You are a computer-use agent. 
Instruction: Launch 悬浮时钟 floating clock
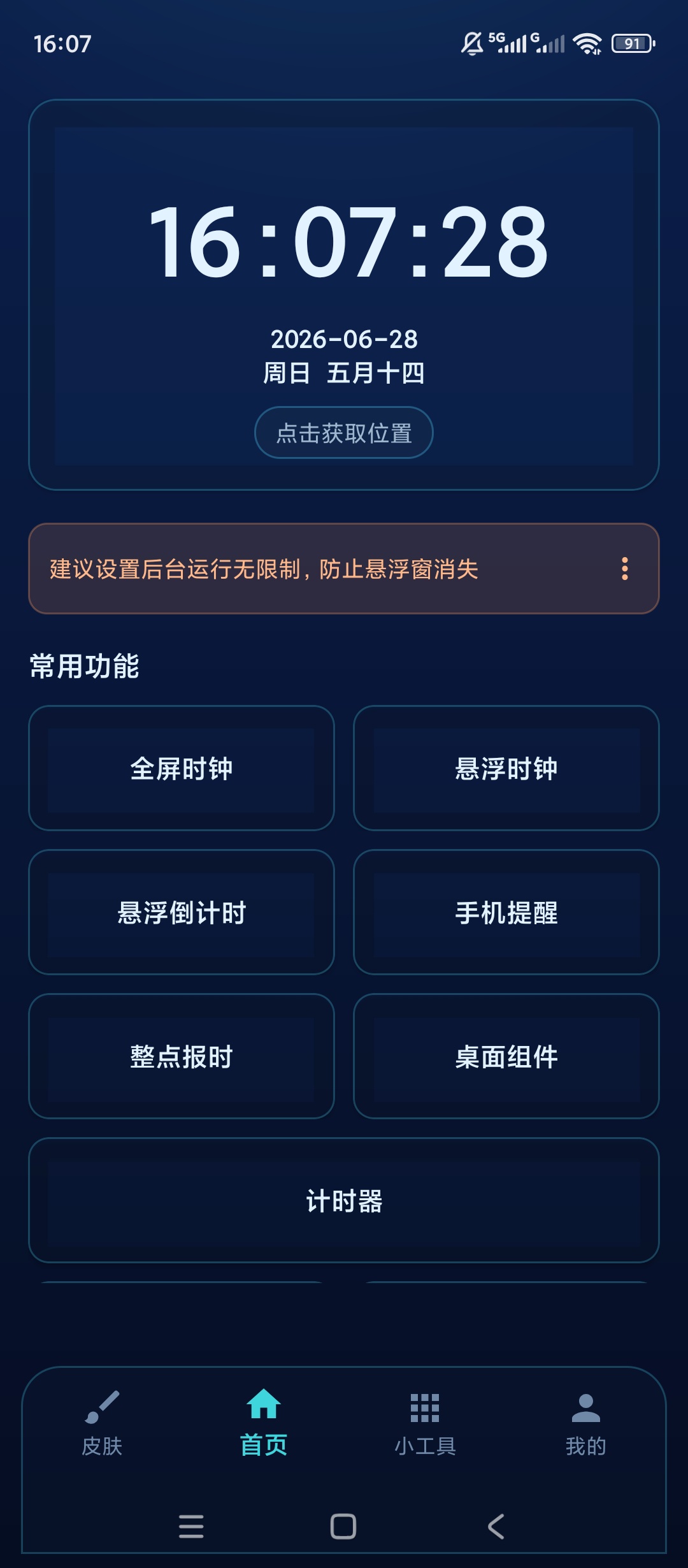[x=506, y=768]
